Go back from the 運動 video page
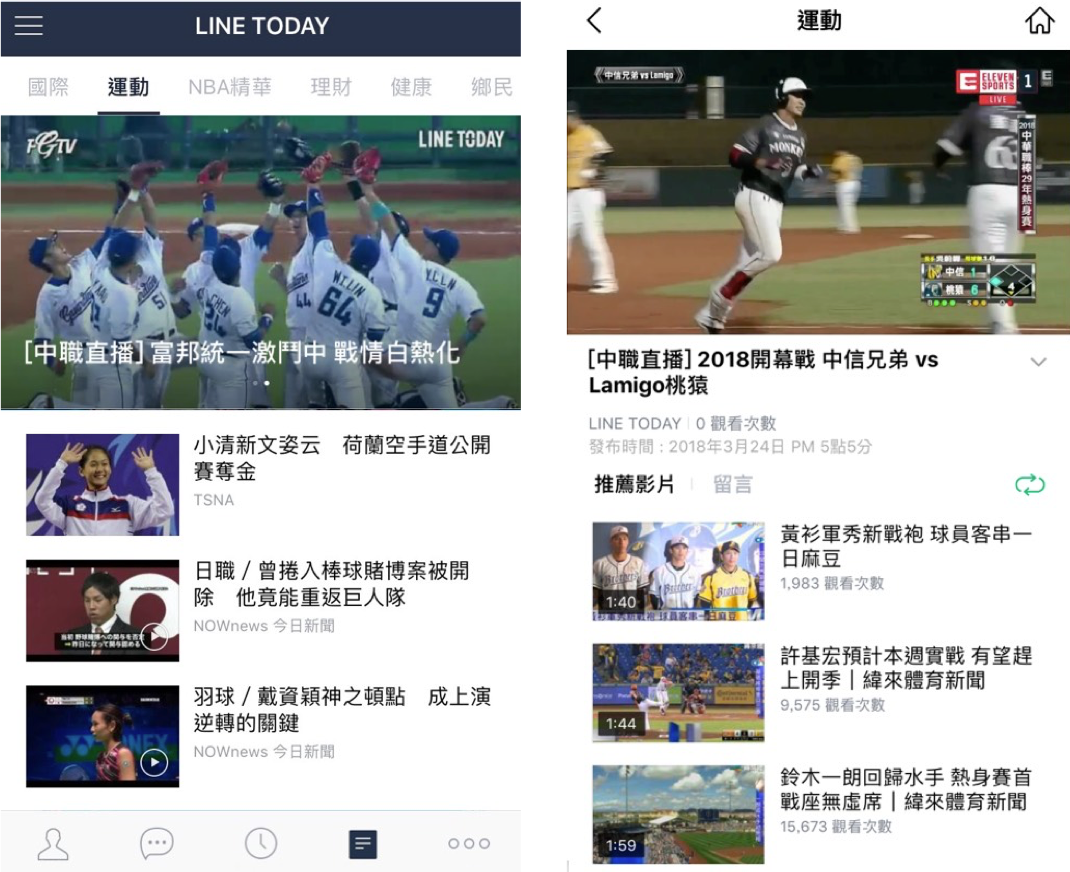Screen dimensions: 1070x872 (x=594, y=21)
